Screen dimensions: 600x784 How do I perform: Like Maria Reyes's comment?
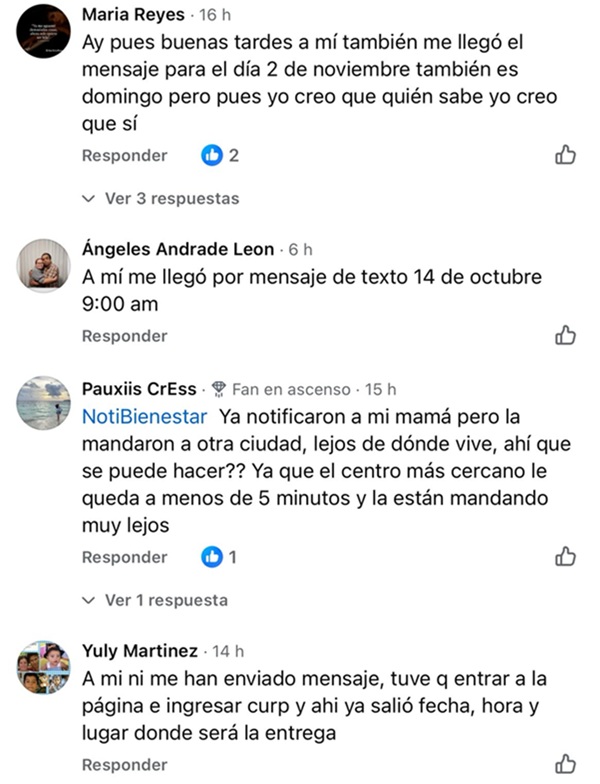tap(565, 155)
